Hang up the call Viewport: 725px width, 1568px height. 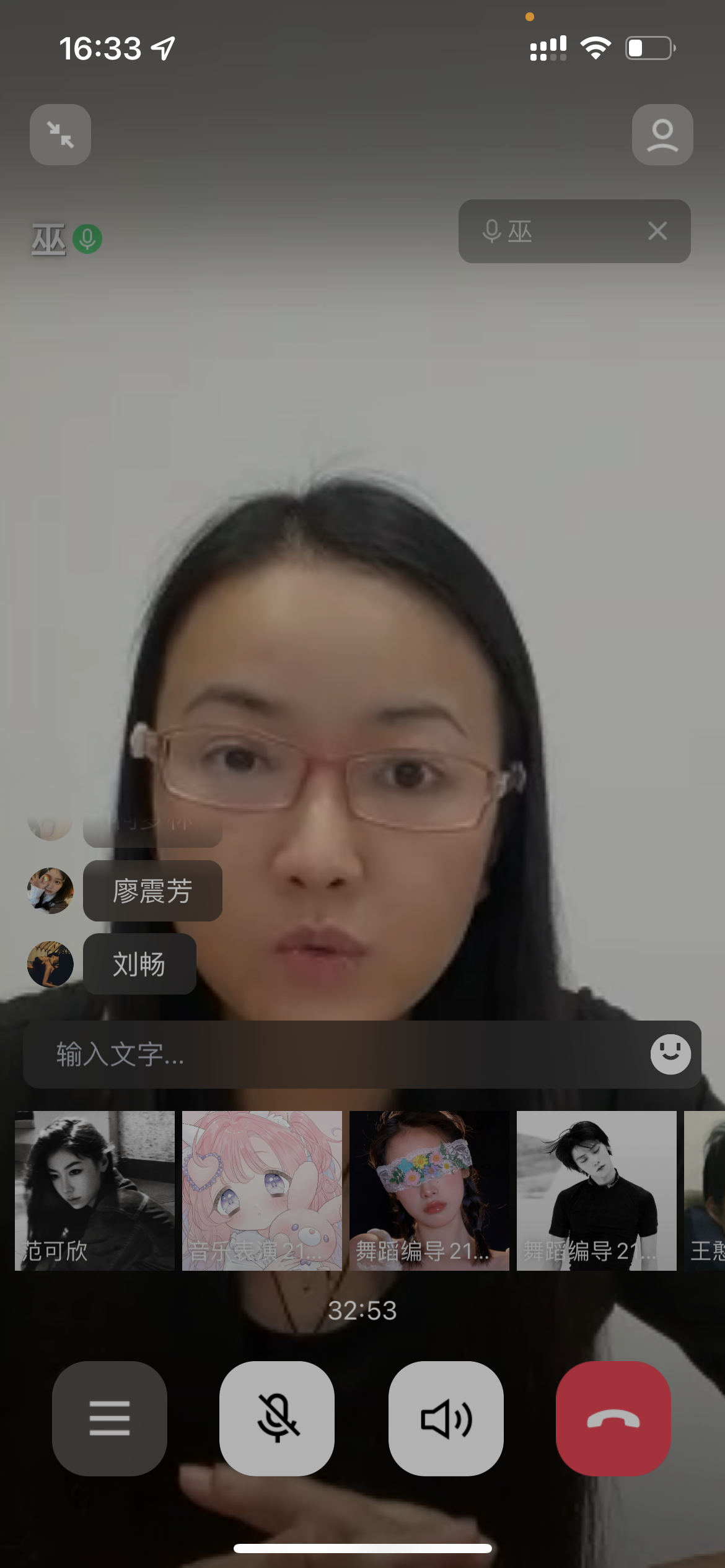(x=613, y=1418)
